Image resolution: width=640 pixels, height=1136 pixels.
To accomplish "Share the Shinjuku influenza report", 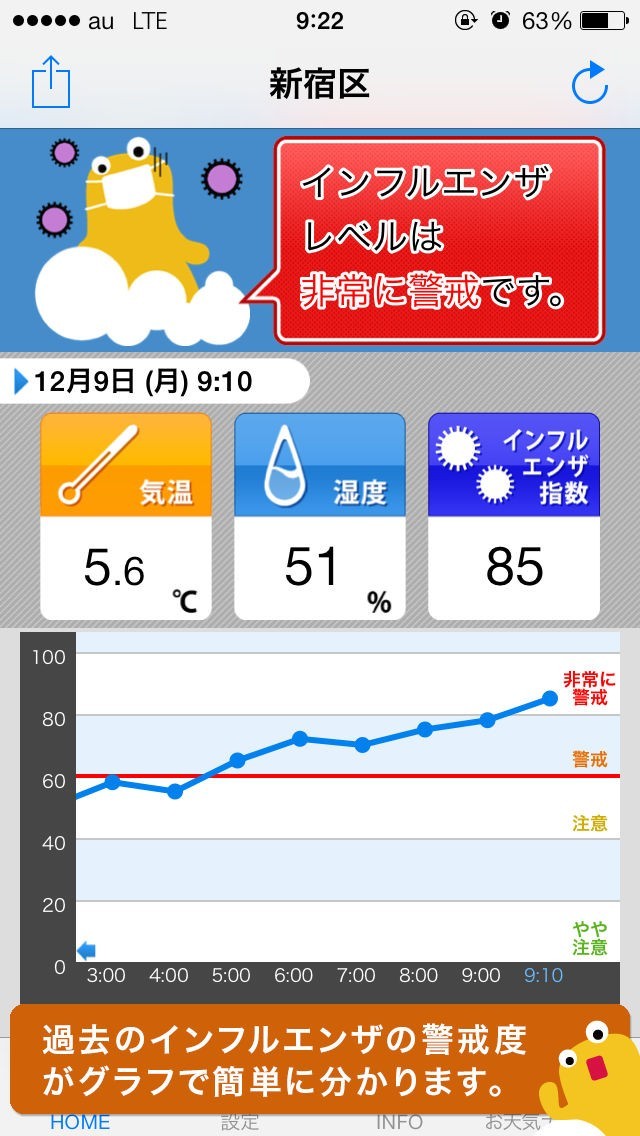I will (51, 83).
